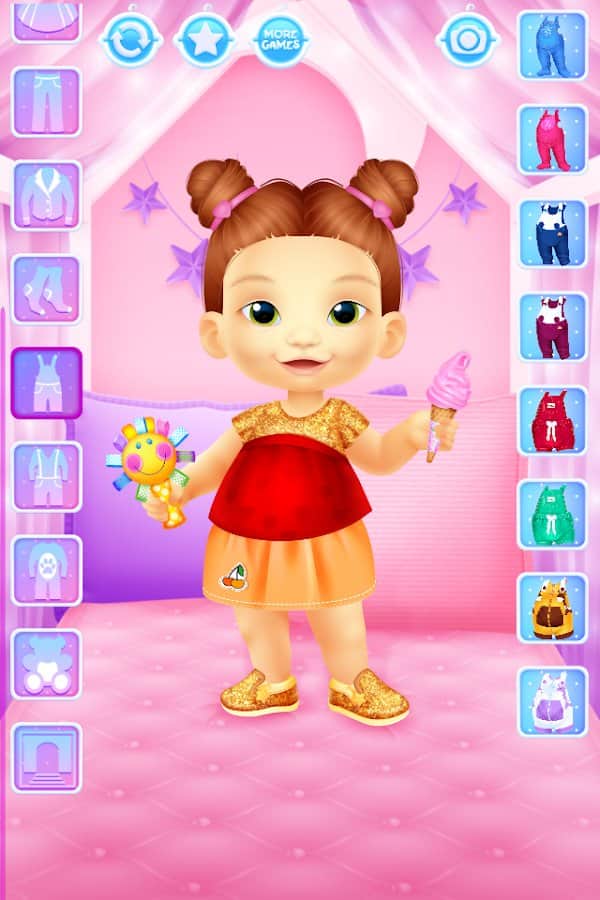
Task: Open More Games
Action: click(x=280, y=39)
